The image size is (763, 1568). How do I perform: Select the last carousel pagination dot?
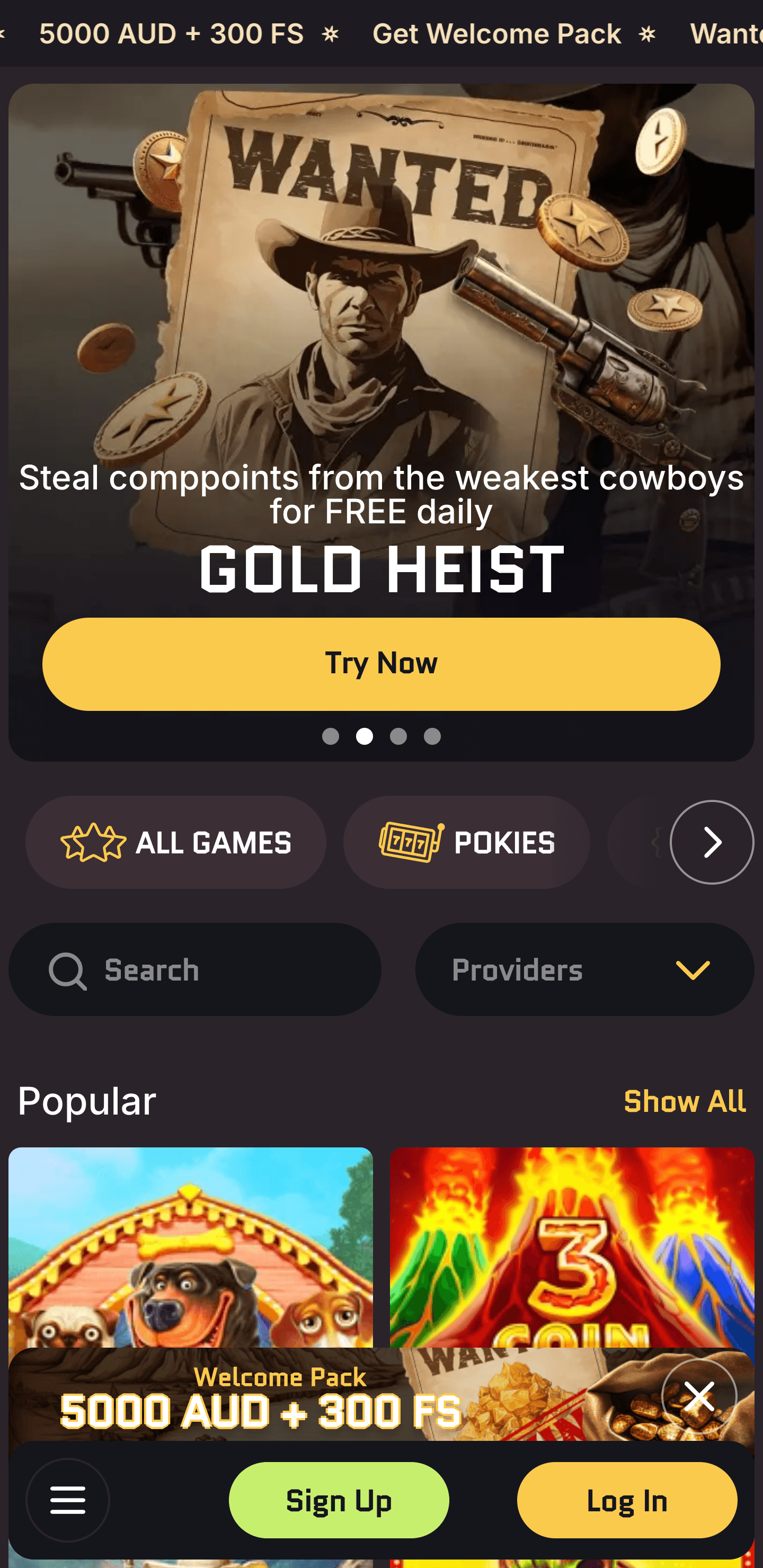tap(432, 736)
